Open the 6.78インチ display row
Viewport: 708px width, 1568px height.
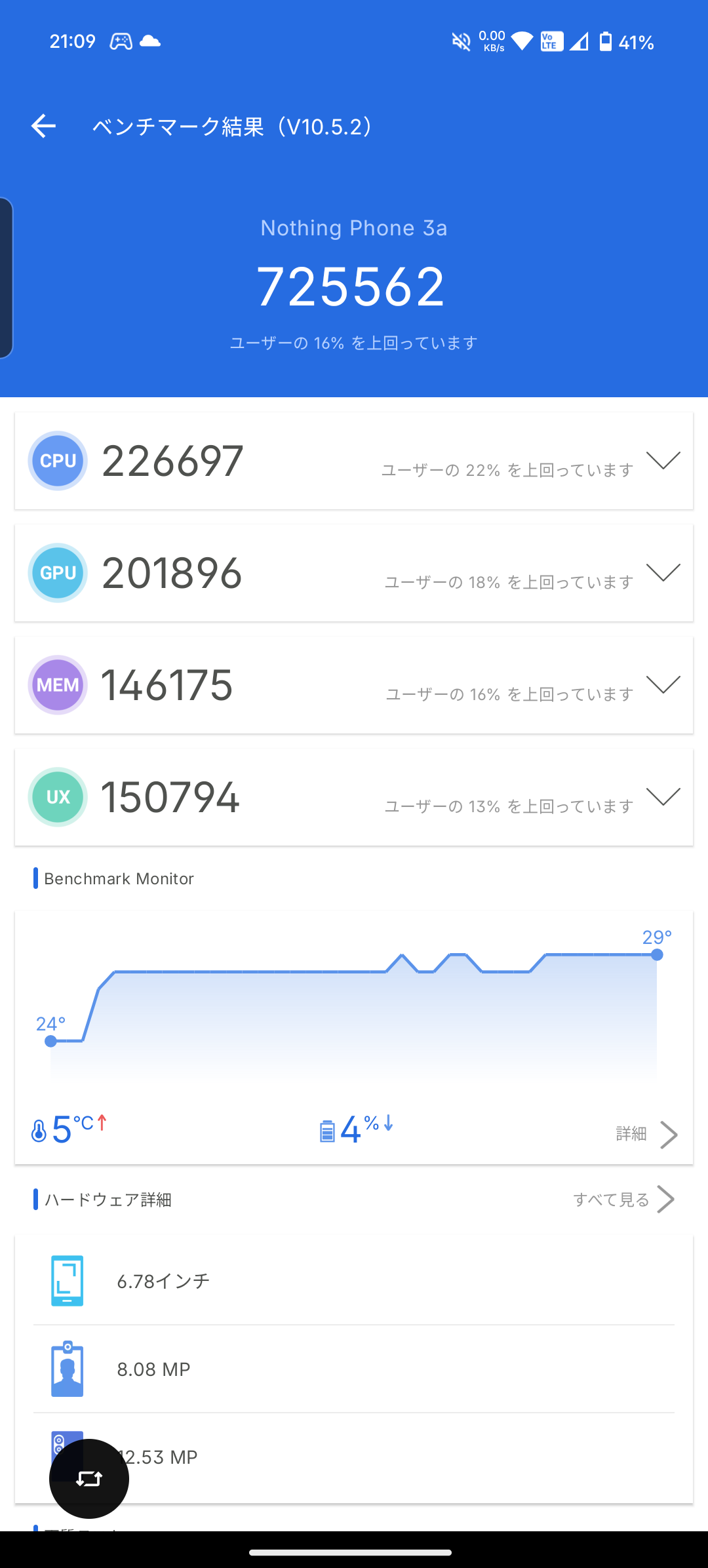pyautogui.click(x=354, y=1281)
